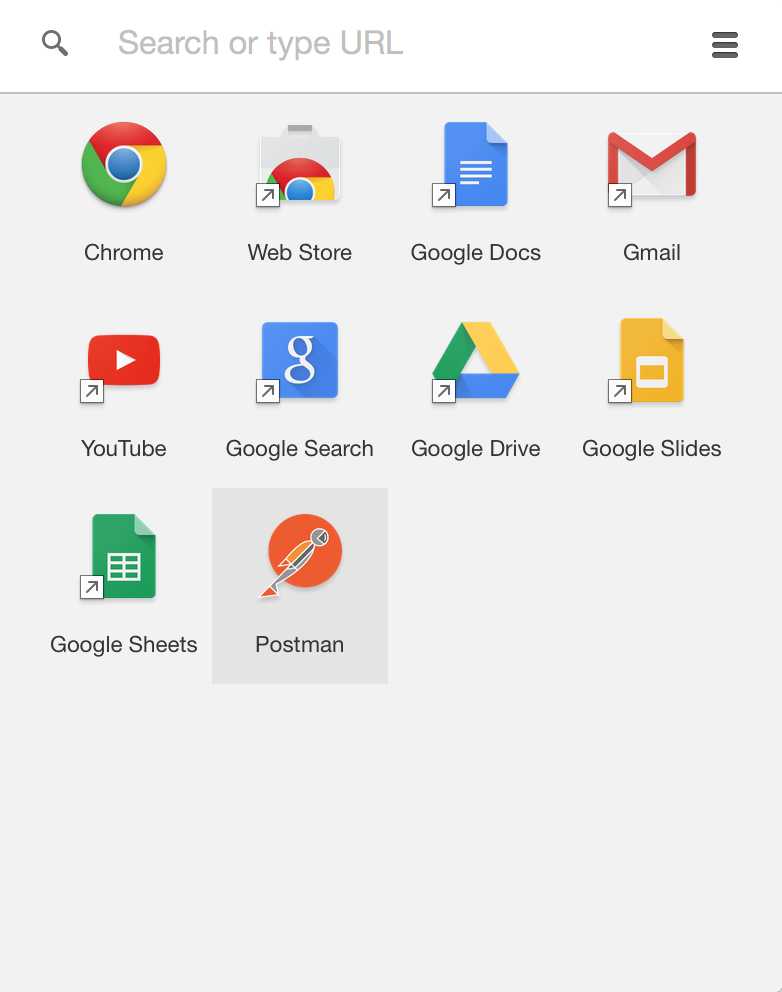Open Google Drive
The image size is (782, 992).
[476, 361]
